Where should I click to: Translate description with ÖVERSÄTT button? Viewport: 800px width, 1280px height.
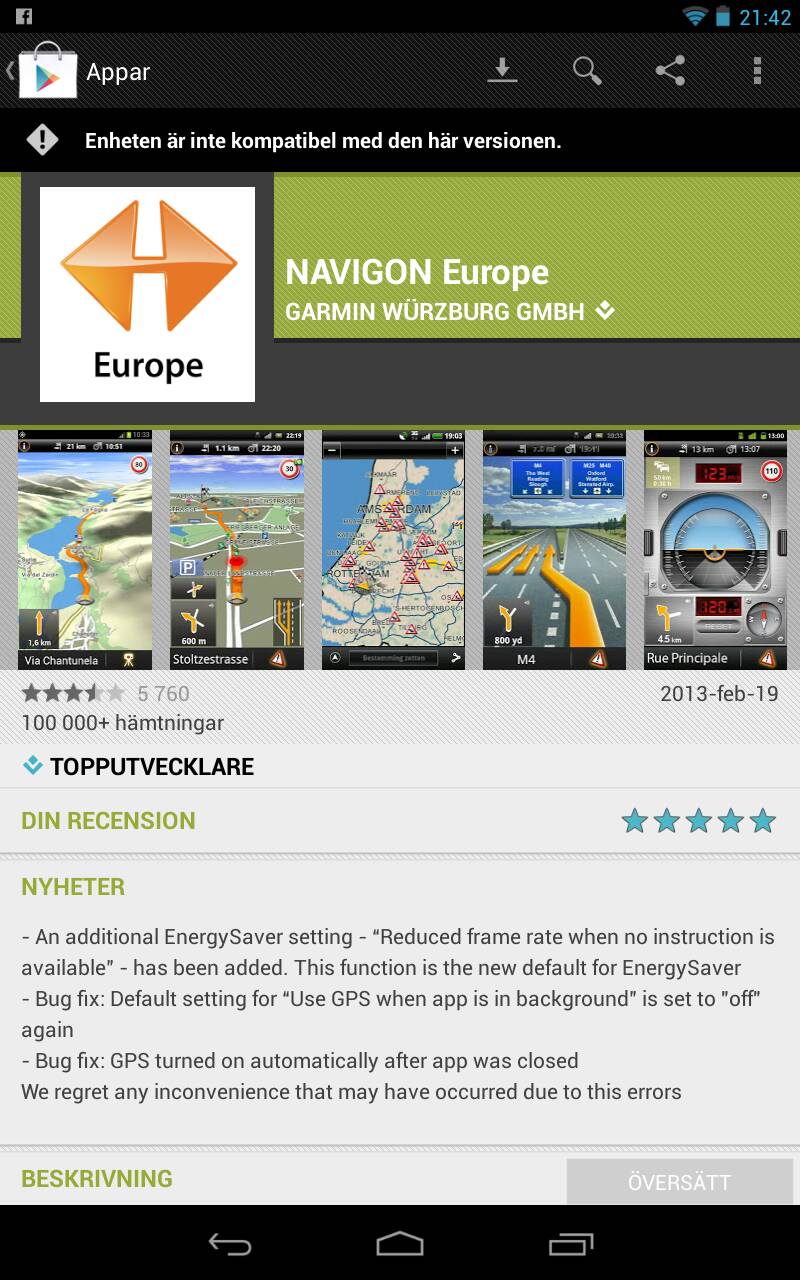click(x=679, y=1182)
